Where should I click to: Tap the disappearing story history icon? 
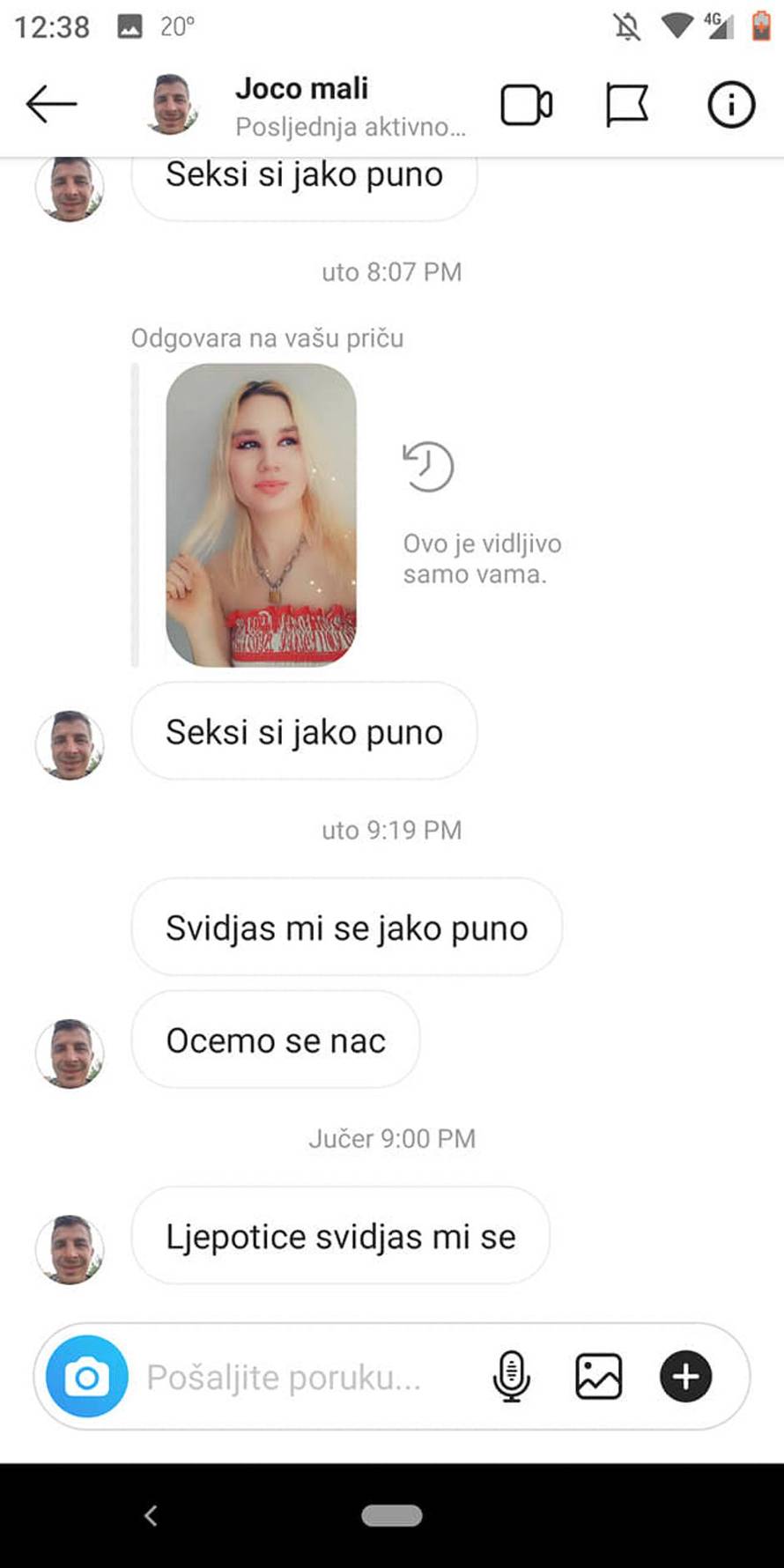coord(429,465)
